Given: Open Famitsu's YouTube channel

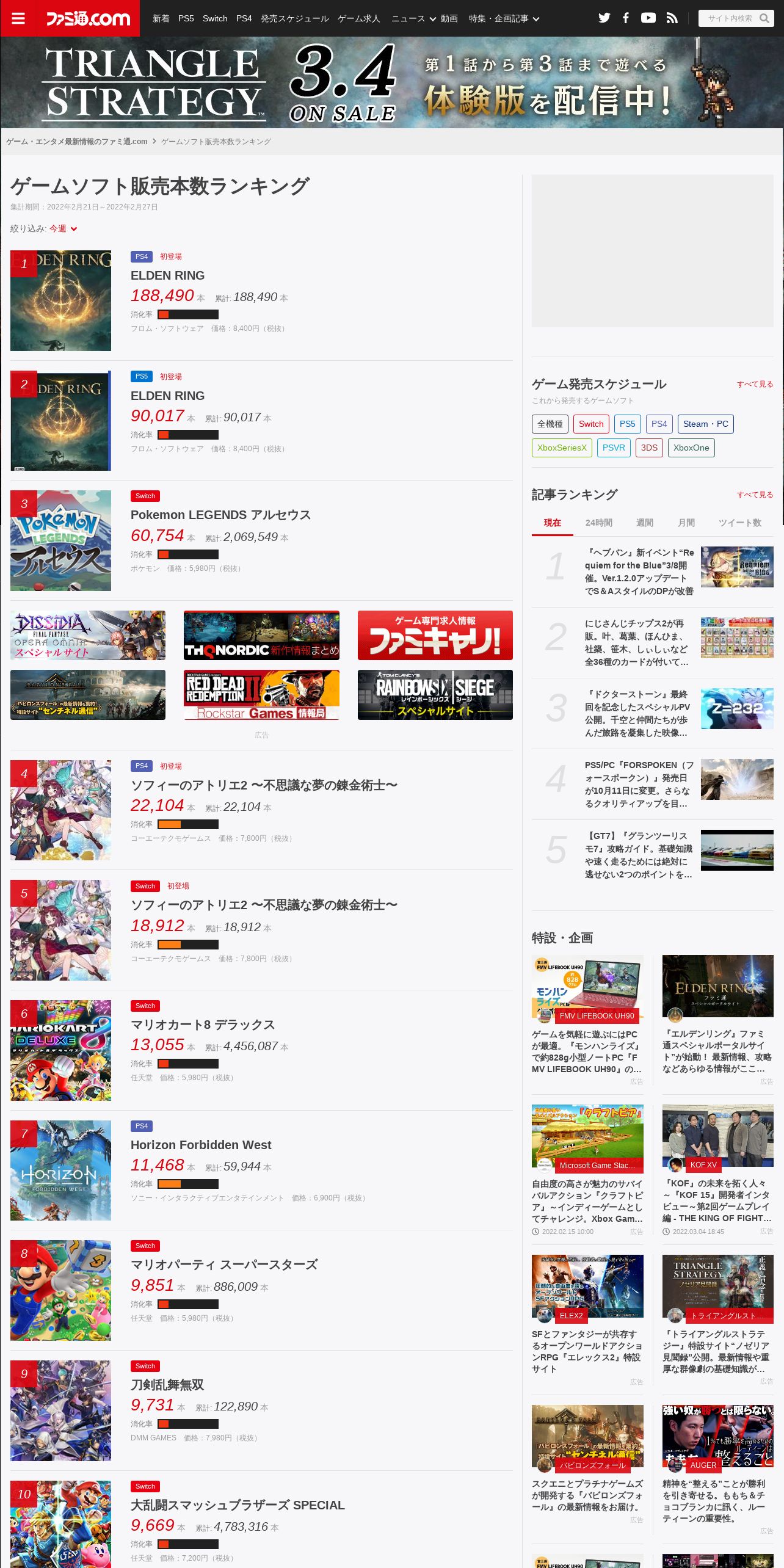Looking at the screenshot, I should click(x=648, y=18).
